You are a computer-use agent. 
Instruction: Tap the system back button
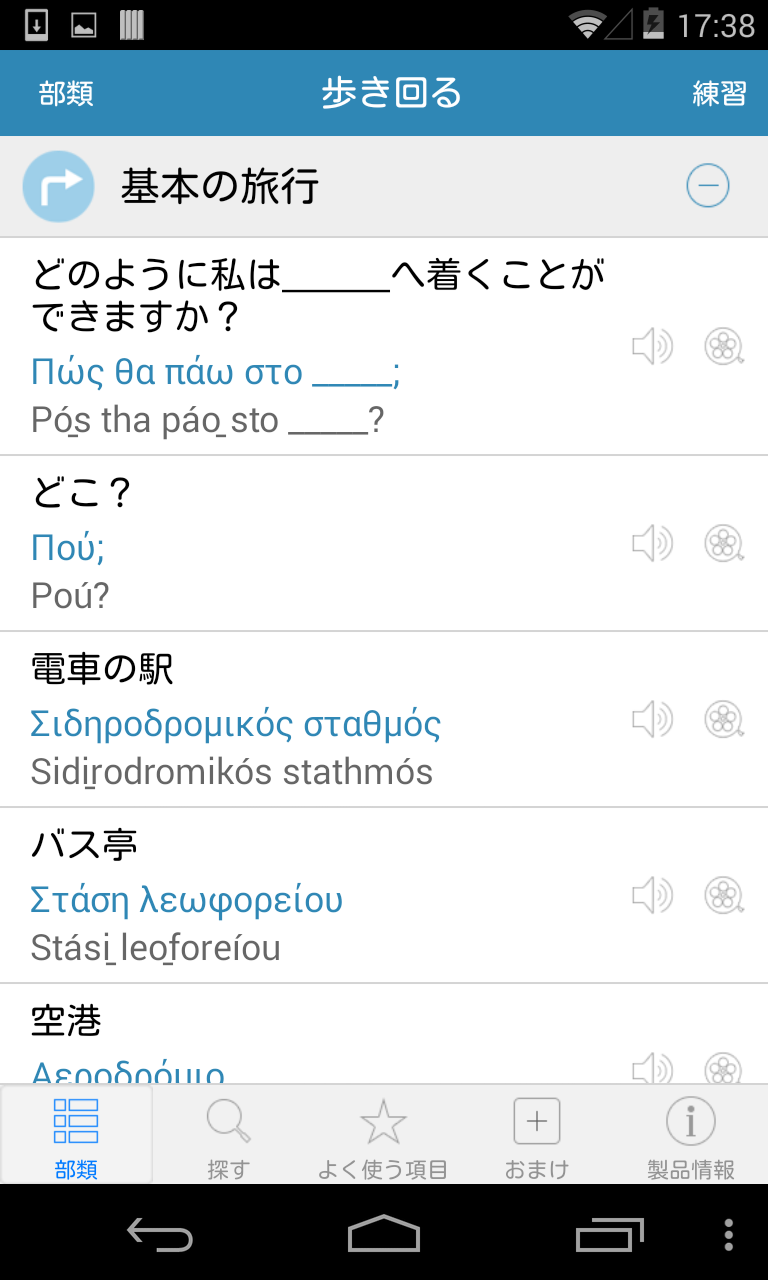(x=160, y=1235)
